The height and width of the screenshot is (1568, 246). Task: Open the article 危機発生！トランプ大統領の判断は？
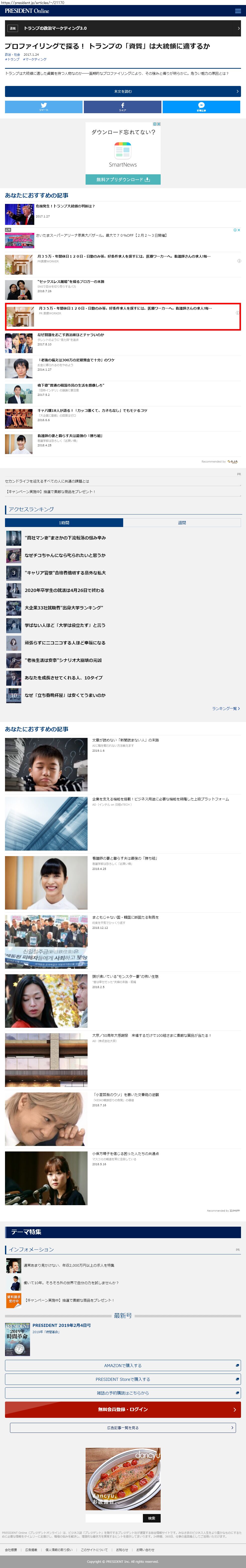tap(65, 206)
